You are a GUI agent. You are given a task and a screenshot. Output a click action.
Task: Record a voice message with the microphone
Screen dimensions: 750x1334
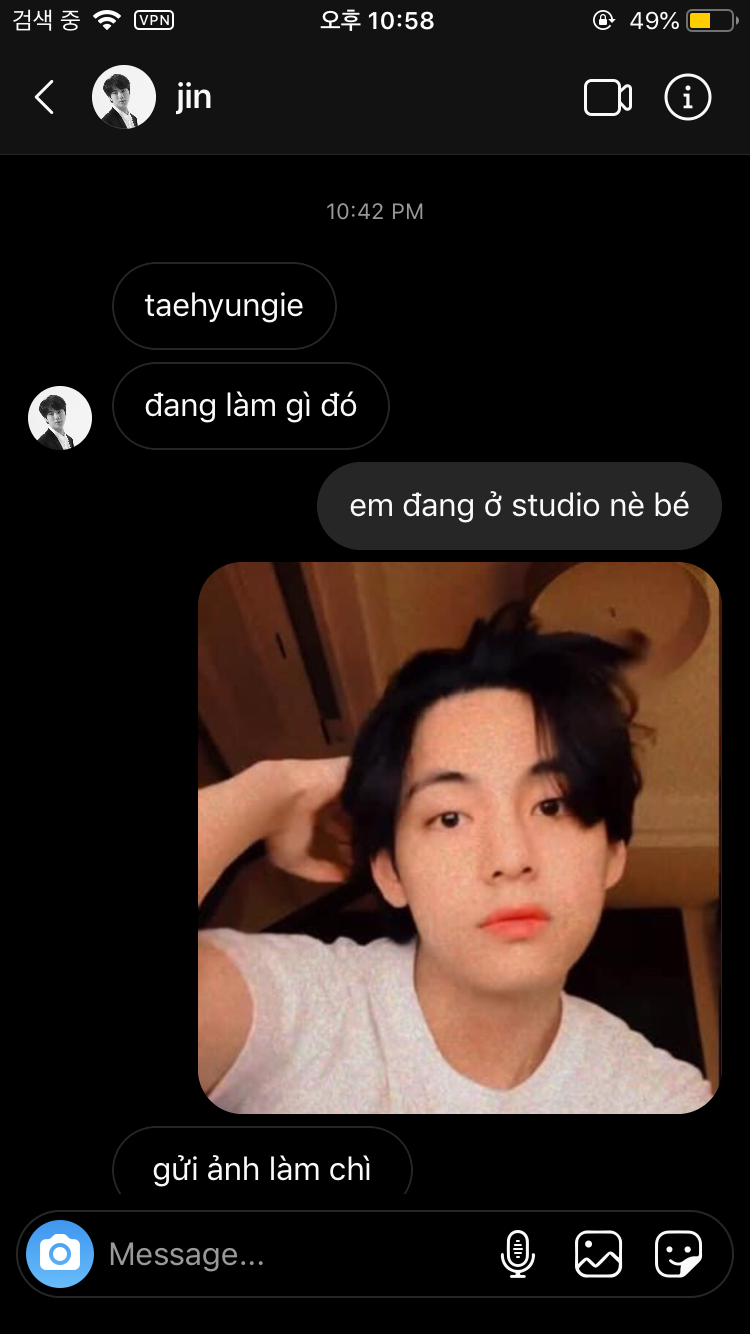[x=518, y=1253]
